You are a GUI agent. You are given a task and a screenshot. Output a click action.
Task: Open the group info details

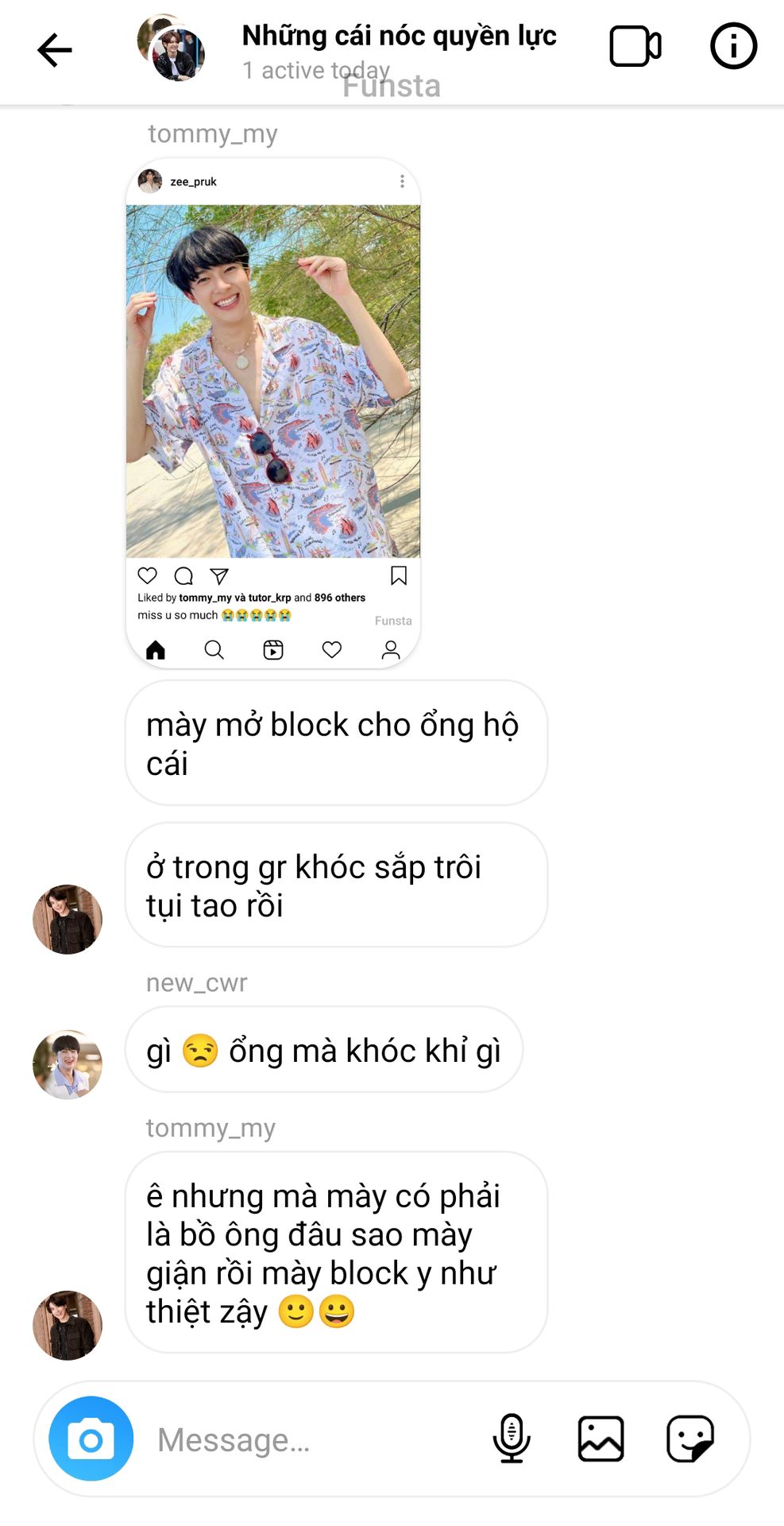(732, 46)
